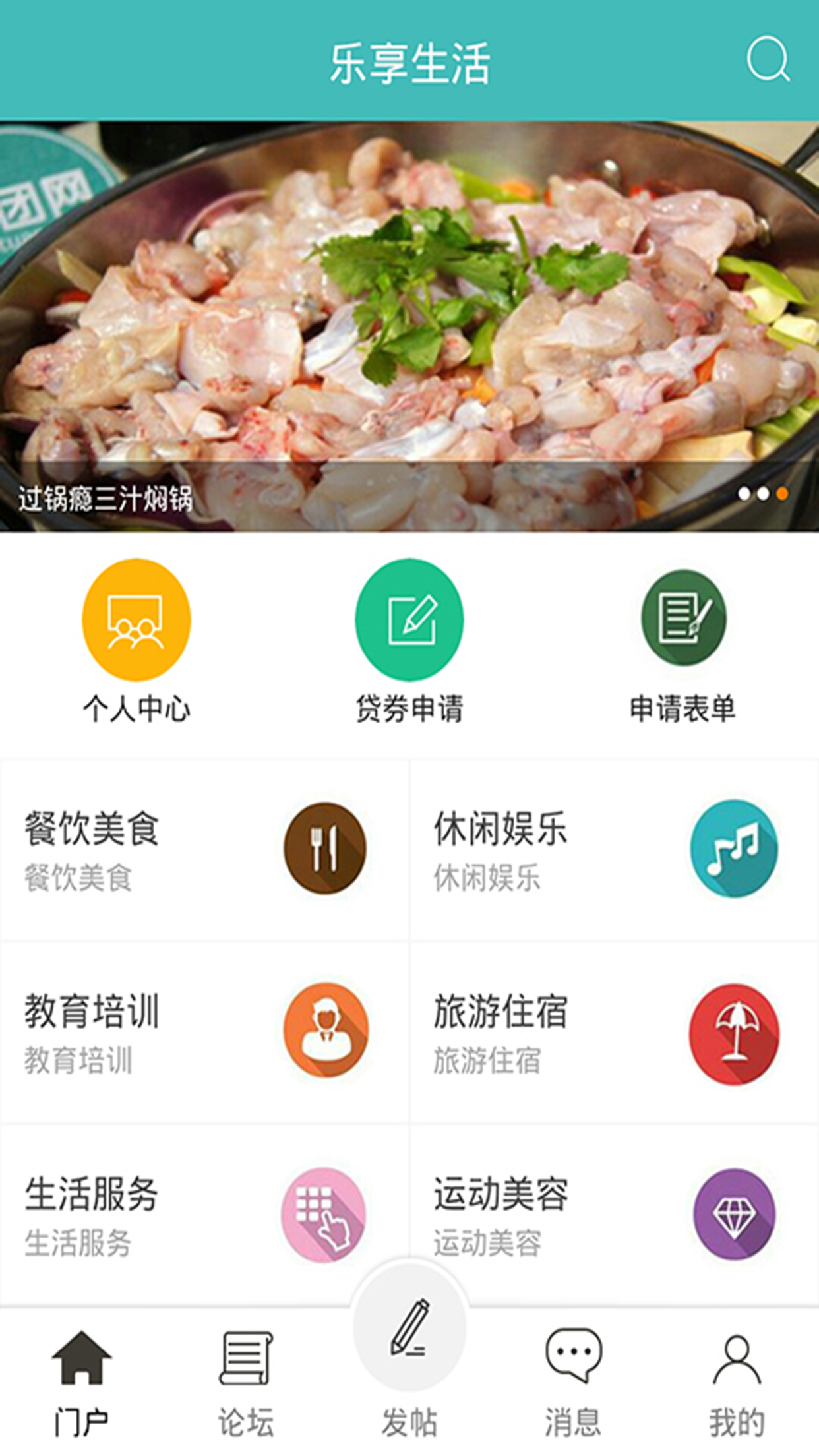Open the search icon in the header
The image size is (819, 1456).
767,58
